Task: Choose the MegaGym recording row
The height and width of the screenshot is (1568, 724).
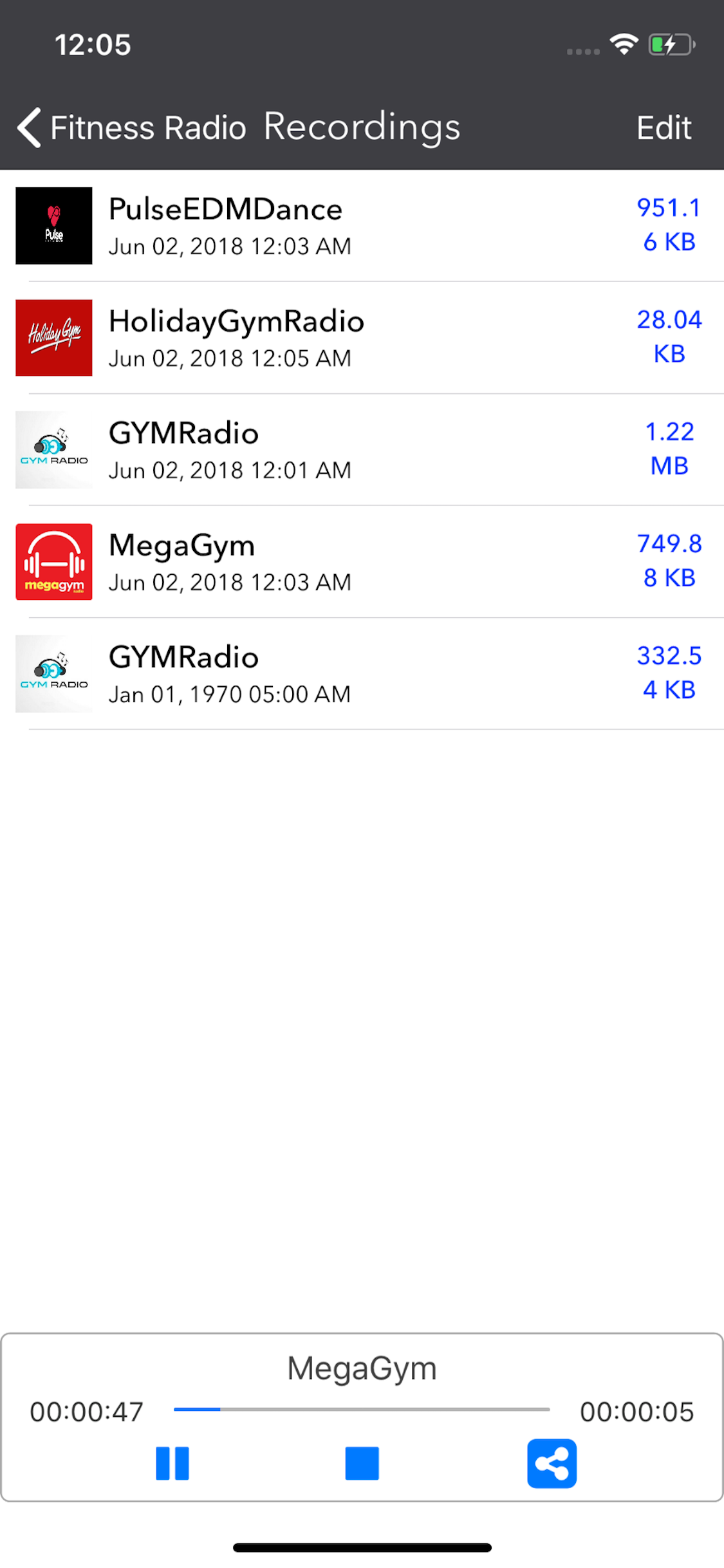Action: coord(360,562)
